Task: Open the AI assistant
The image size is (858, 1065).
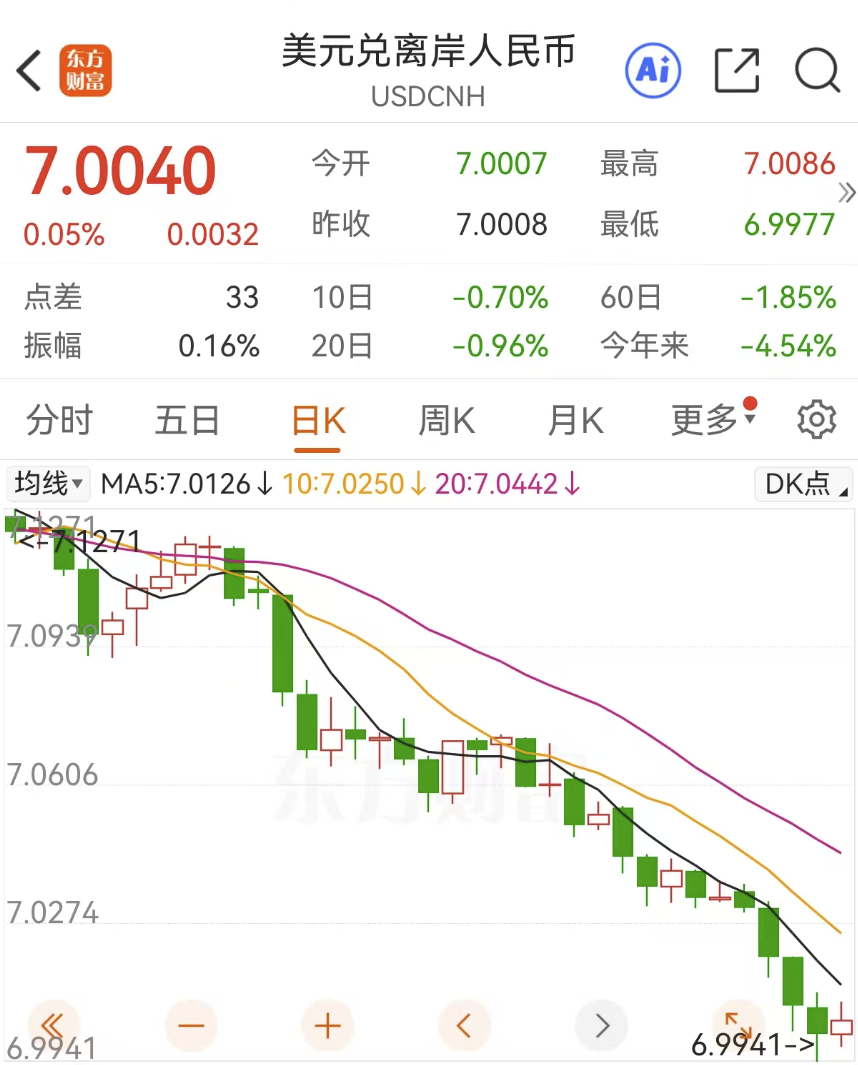Action: (652, 70)
